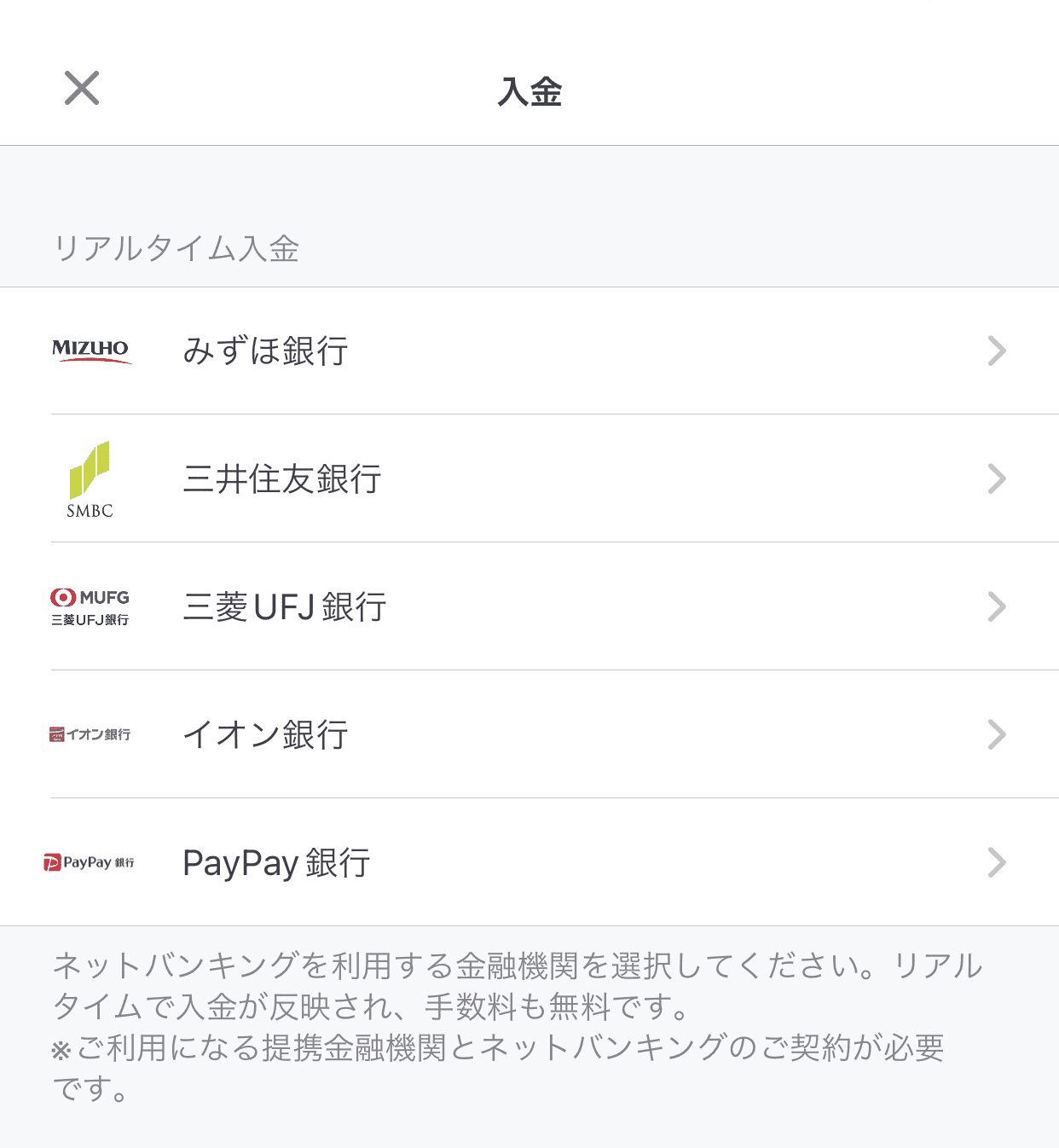Expand the みずほ銀行 row chevron

pos(996,351)
